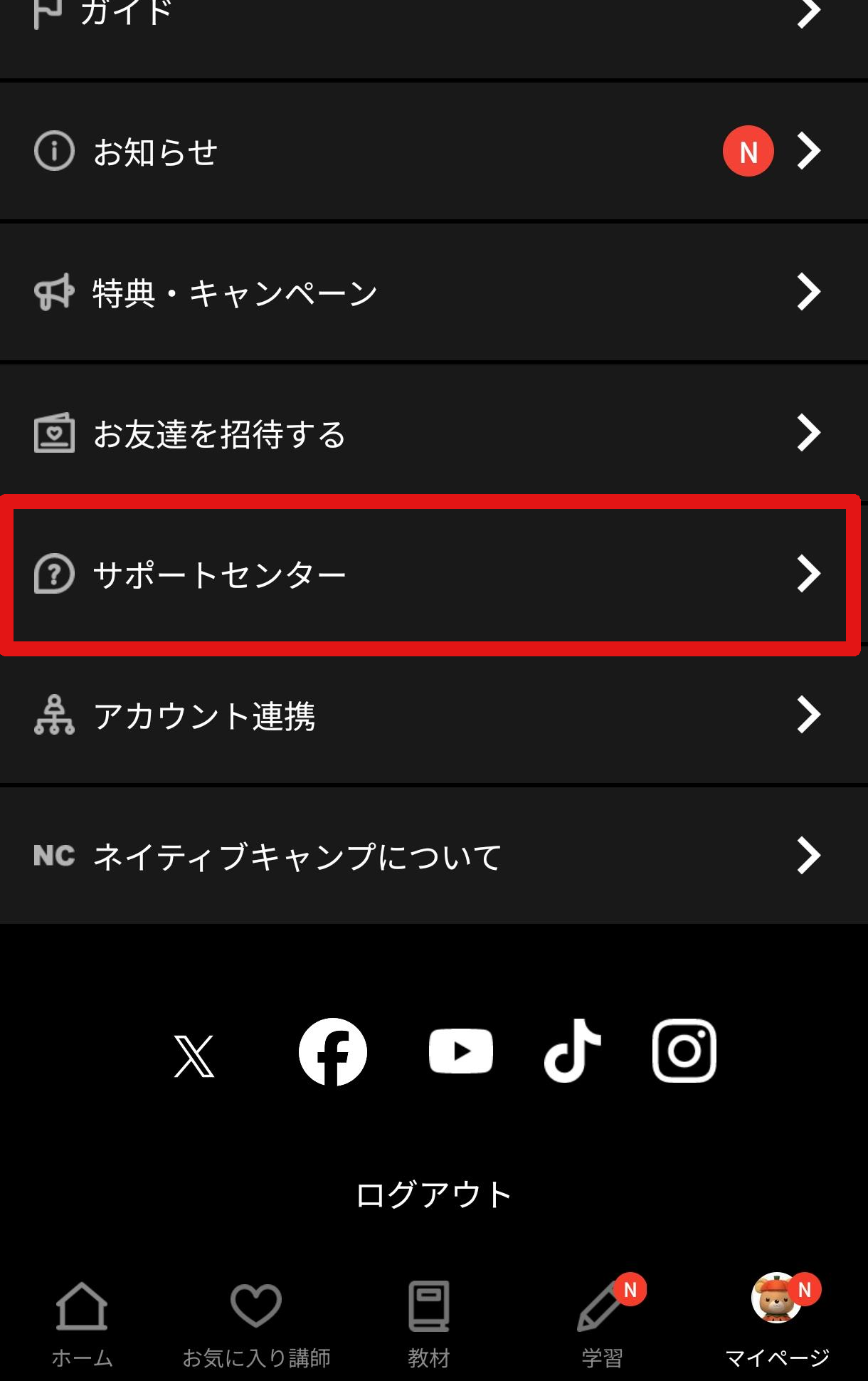Screen dimensions: 868x1381
Task: Tap ログアウト to log out
Action: (433, 1194)
